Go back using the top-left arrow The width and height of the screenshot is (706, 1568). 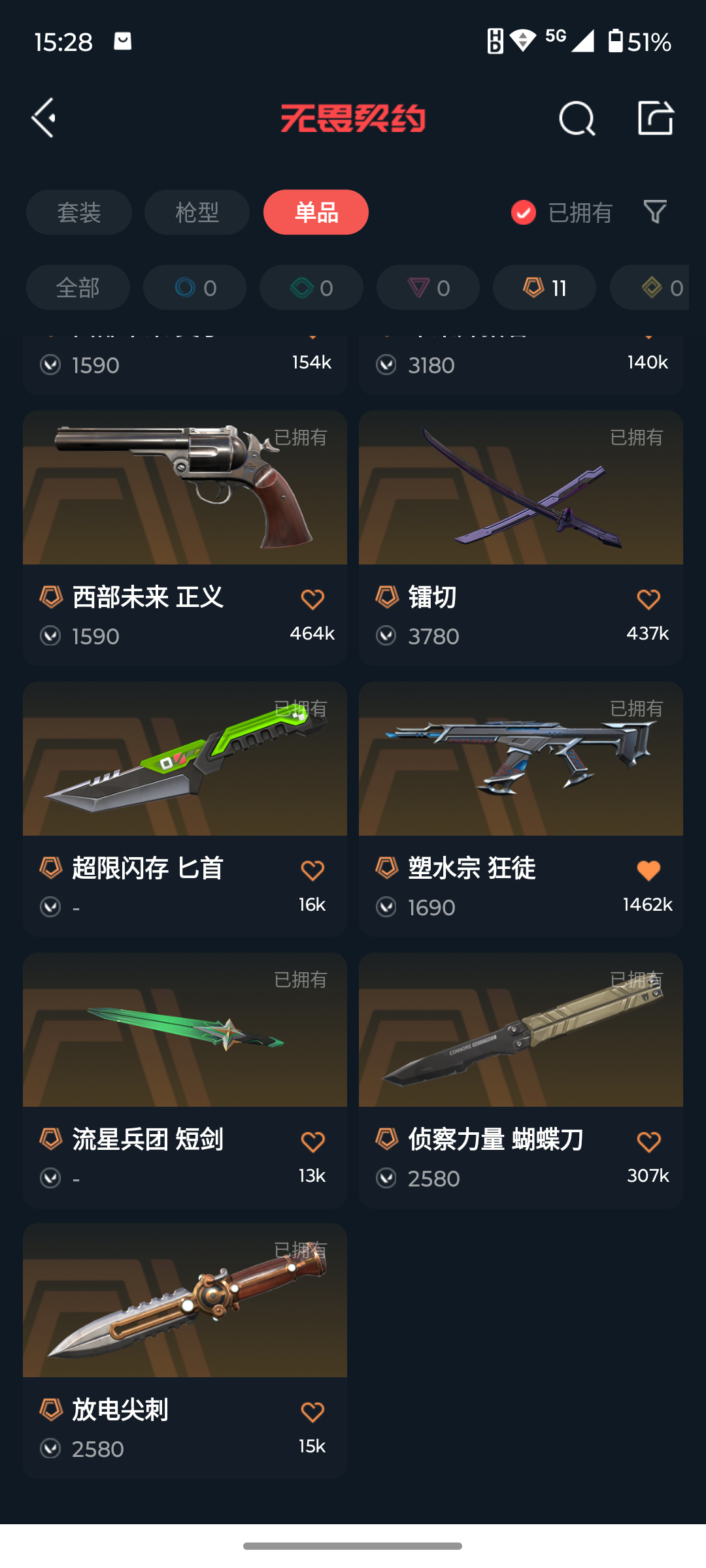tap(44, 118)
